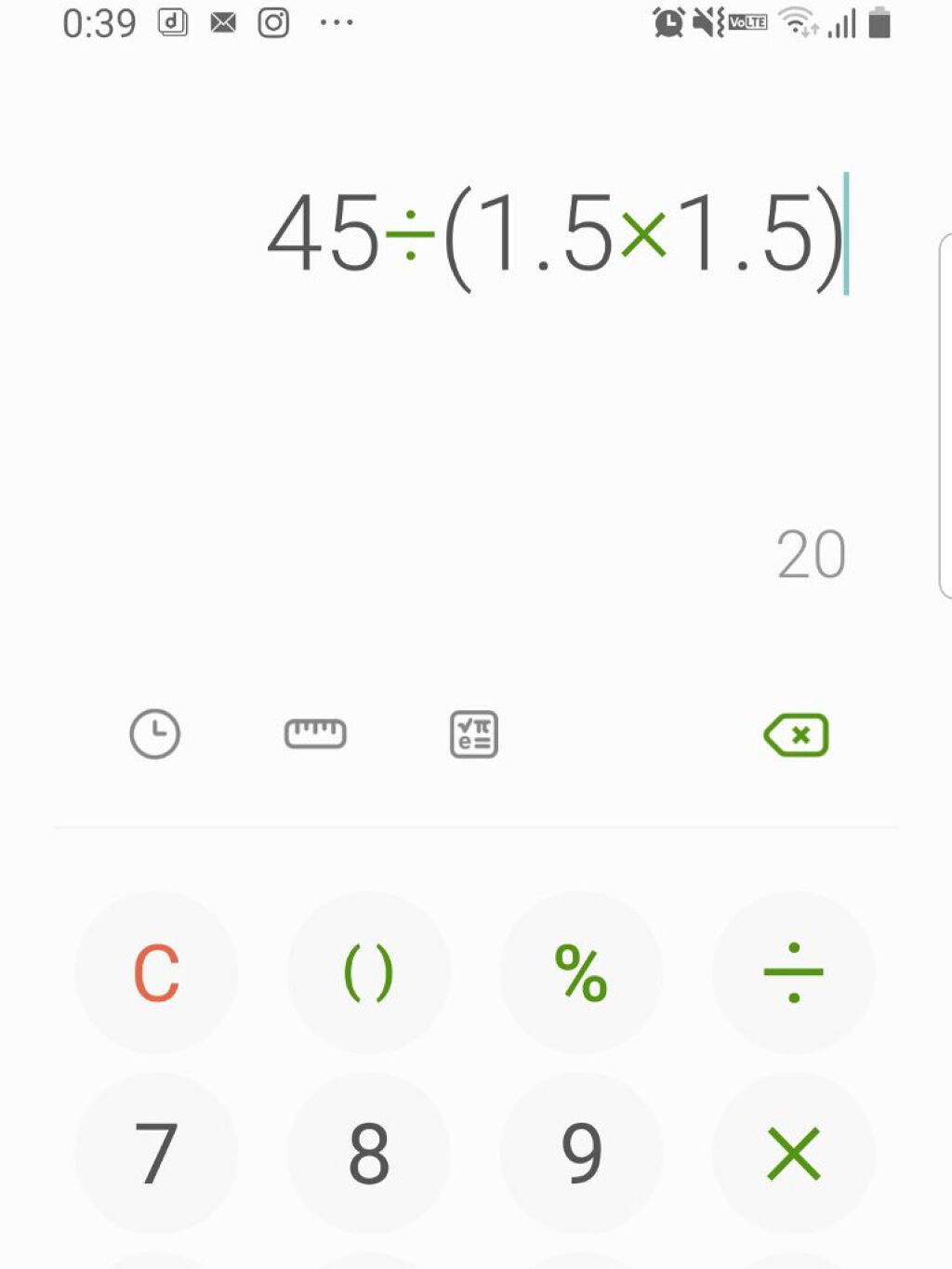Open the calculation history clock icon
The height and width of the screenshot is (1269, 952).
(154, 734)
